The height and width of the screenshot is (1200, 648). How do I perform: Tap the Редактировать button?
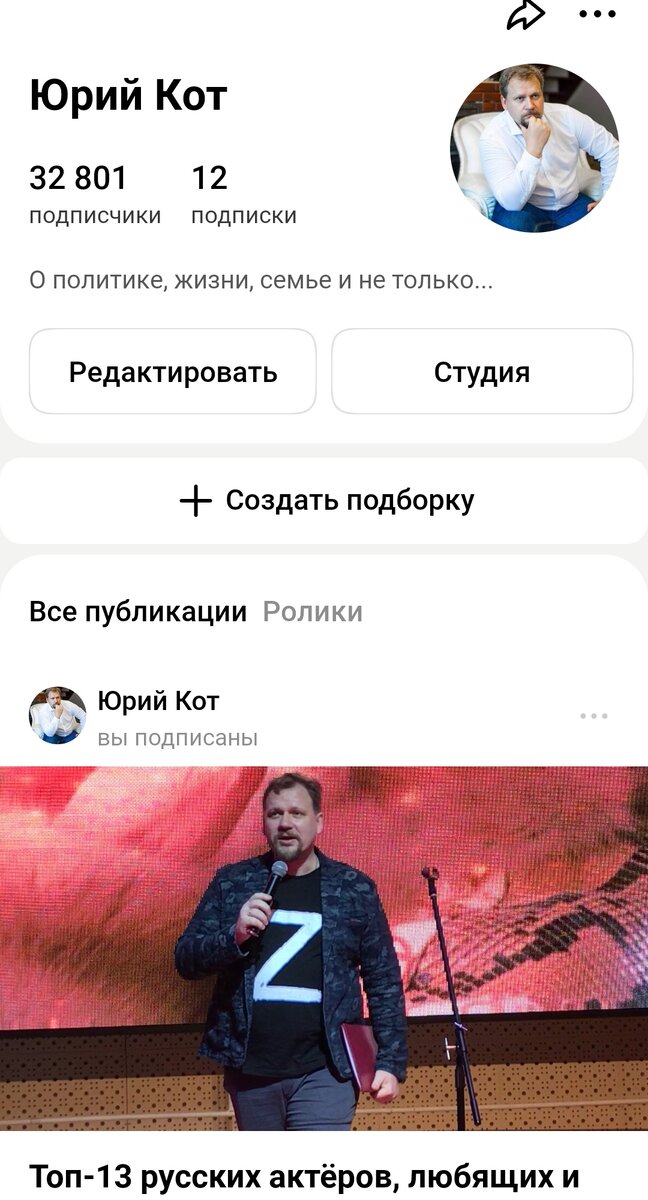[173, 372]
